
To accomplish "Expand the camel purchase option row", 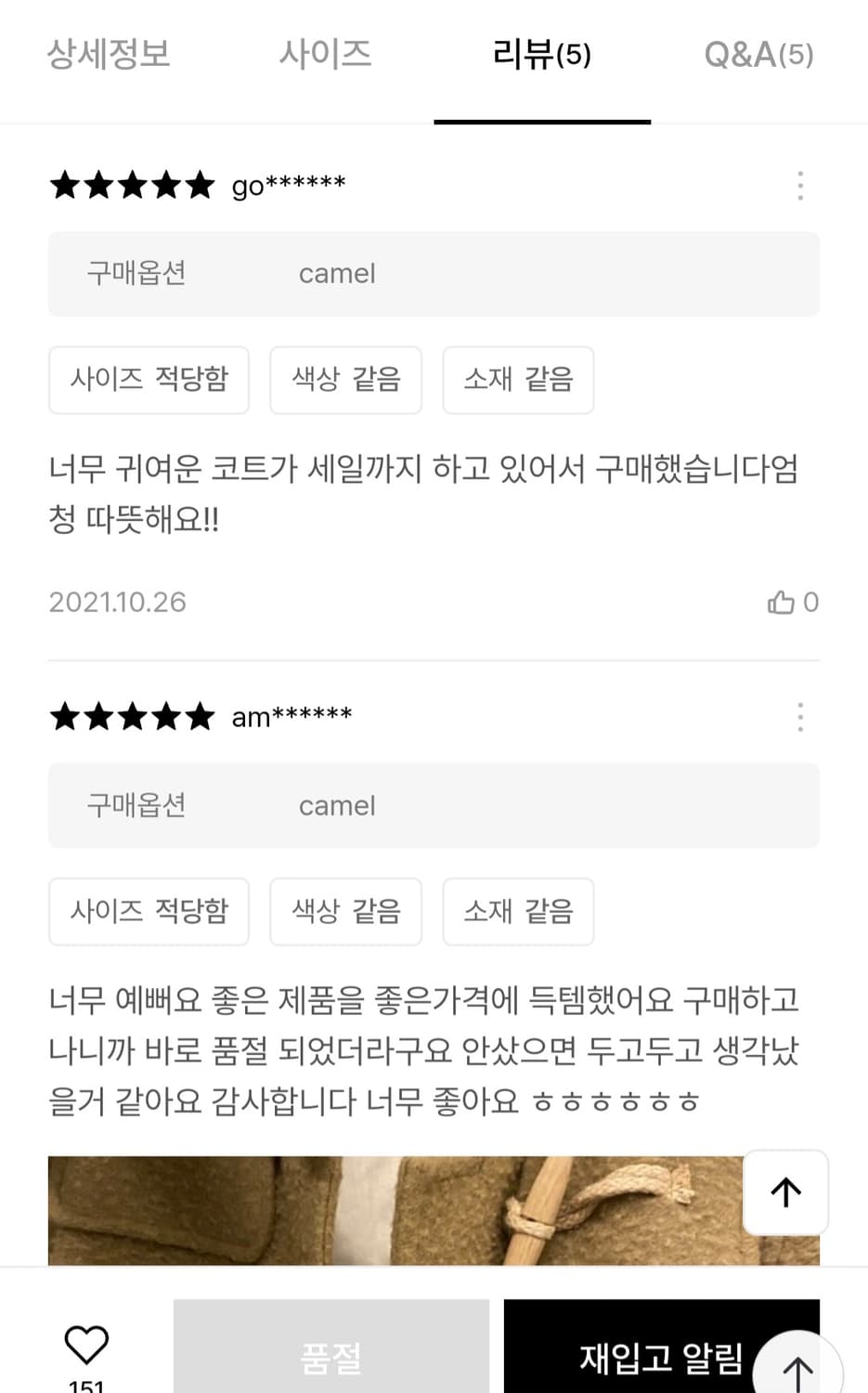I will (x=434, y=274).
